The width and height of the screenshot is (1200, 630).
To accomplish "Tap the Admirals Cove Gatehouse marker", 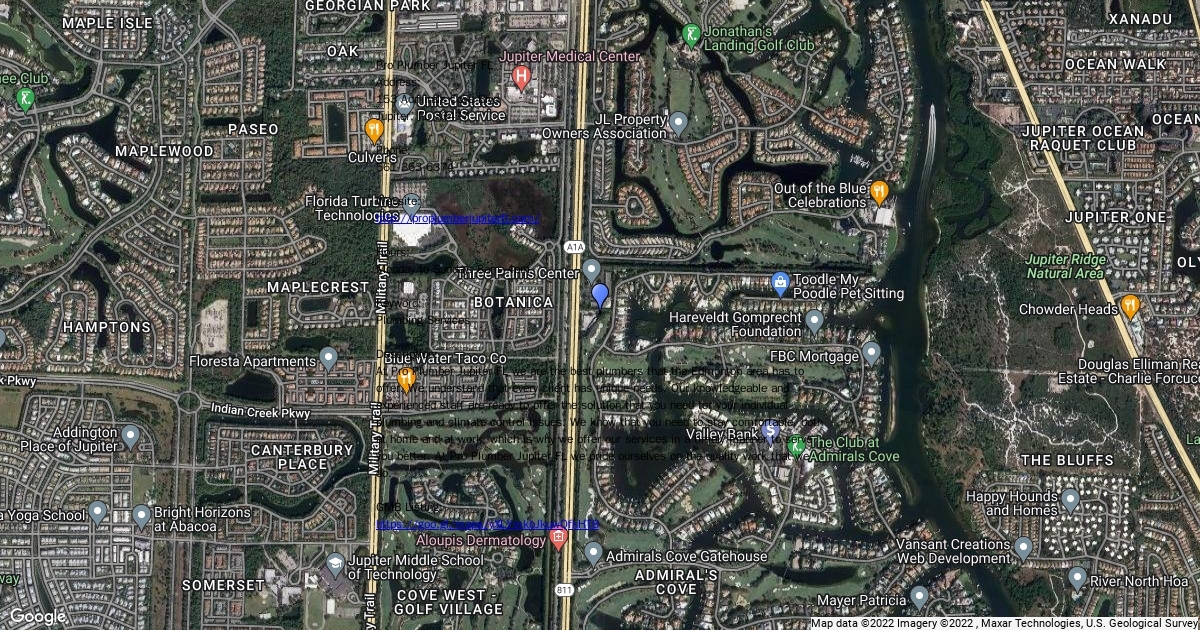I will pos(594,552).
